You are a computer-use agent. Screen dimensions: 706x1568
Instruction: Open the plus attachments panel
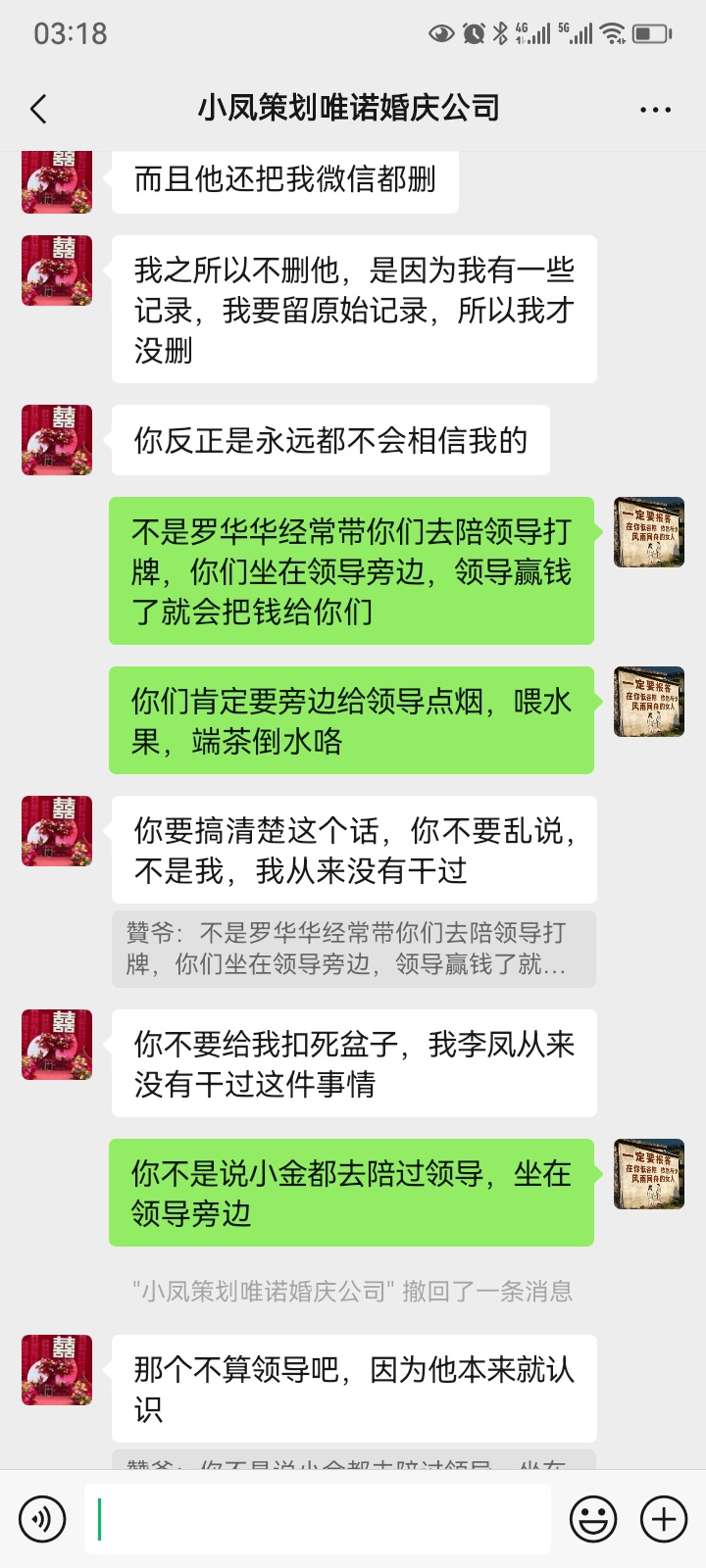[664, 1519]
